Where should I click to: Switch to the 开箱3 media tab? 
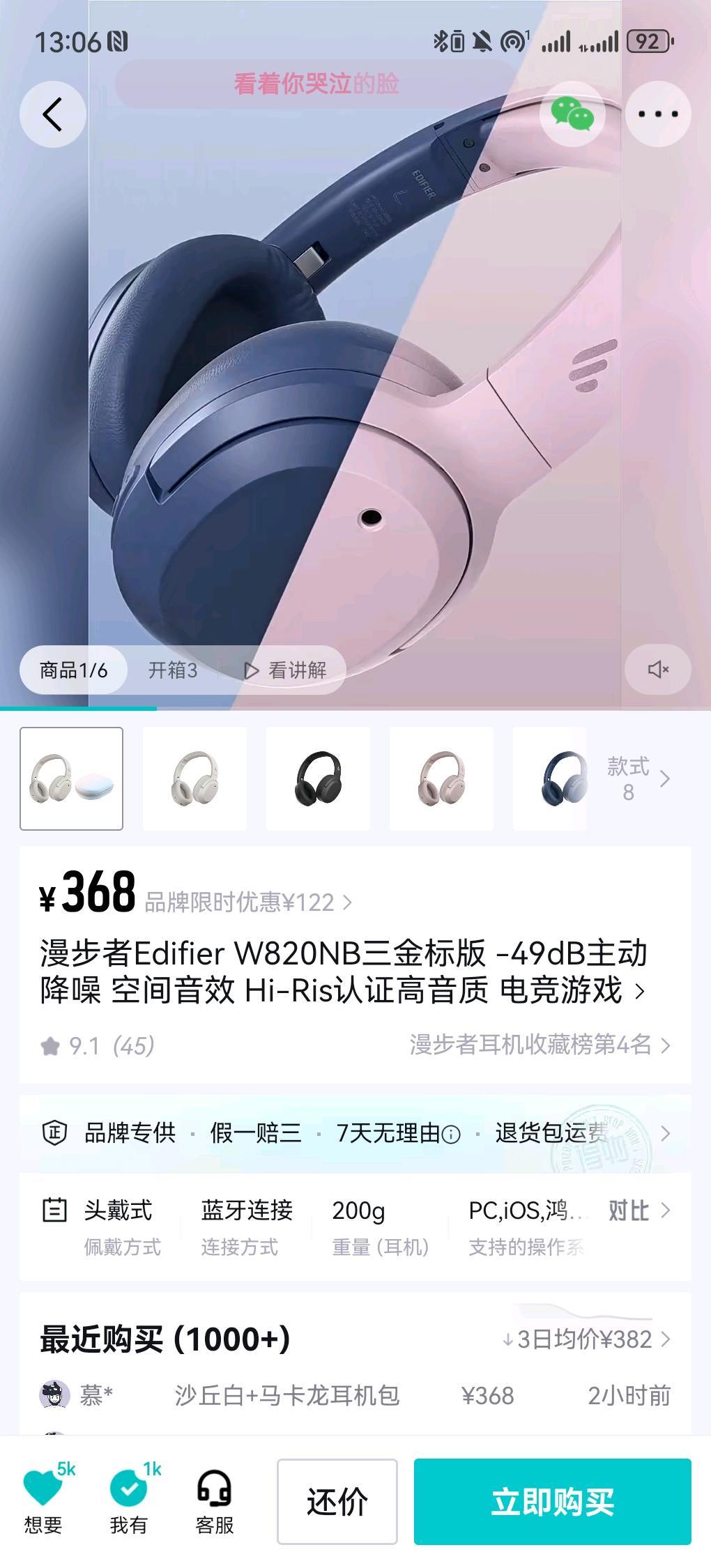[x=172, y=670]
